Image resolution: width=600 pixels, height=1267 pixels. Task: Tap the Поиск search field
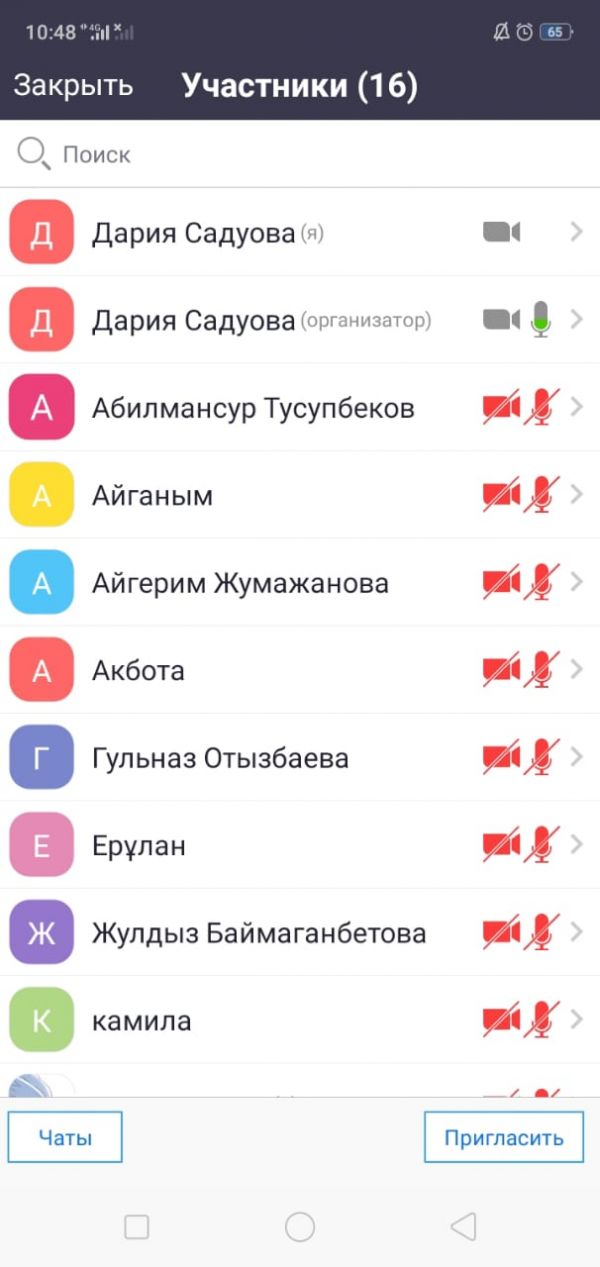300,155
